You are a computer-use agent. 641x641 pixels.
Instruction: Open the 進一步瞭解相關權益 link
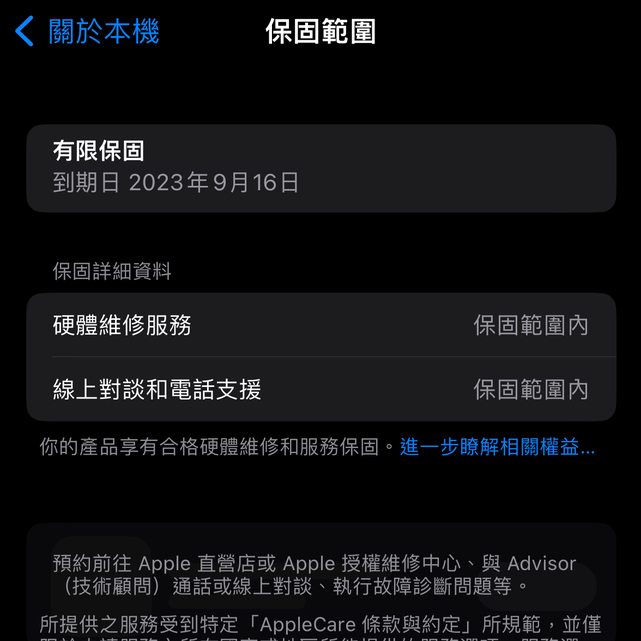pyautogui.click(x=497, y=447)
